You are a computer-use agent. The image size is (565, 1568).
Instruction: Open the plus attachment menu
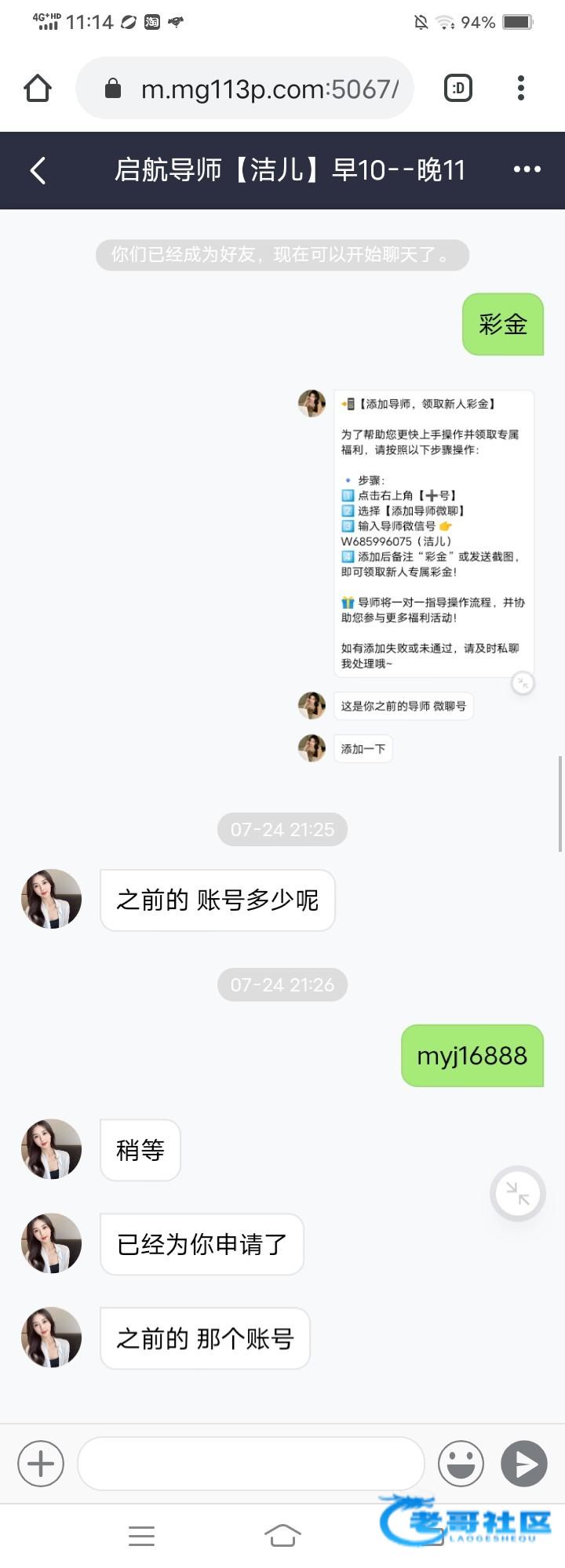tap(41, 1464)
